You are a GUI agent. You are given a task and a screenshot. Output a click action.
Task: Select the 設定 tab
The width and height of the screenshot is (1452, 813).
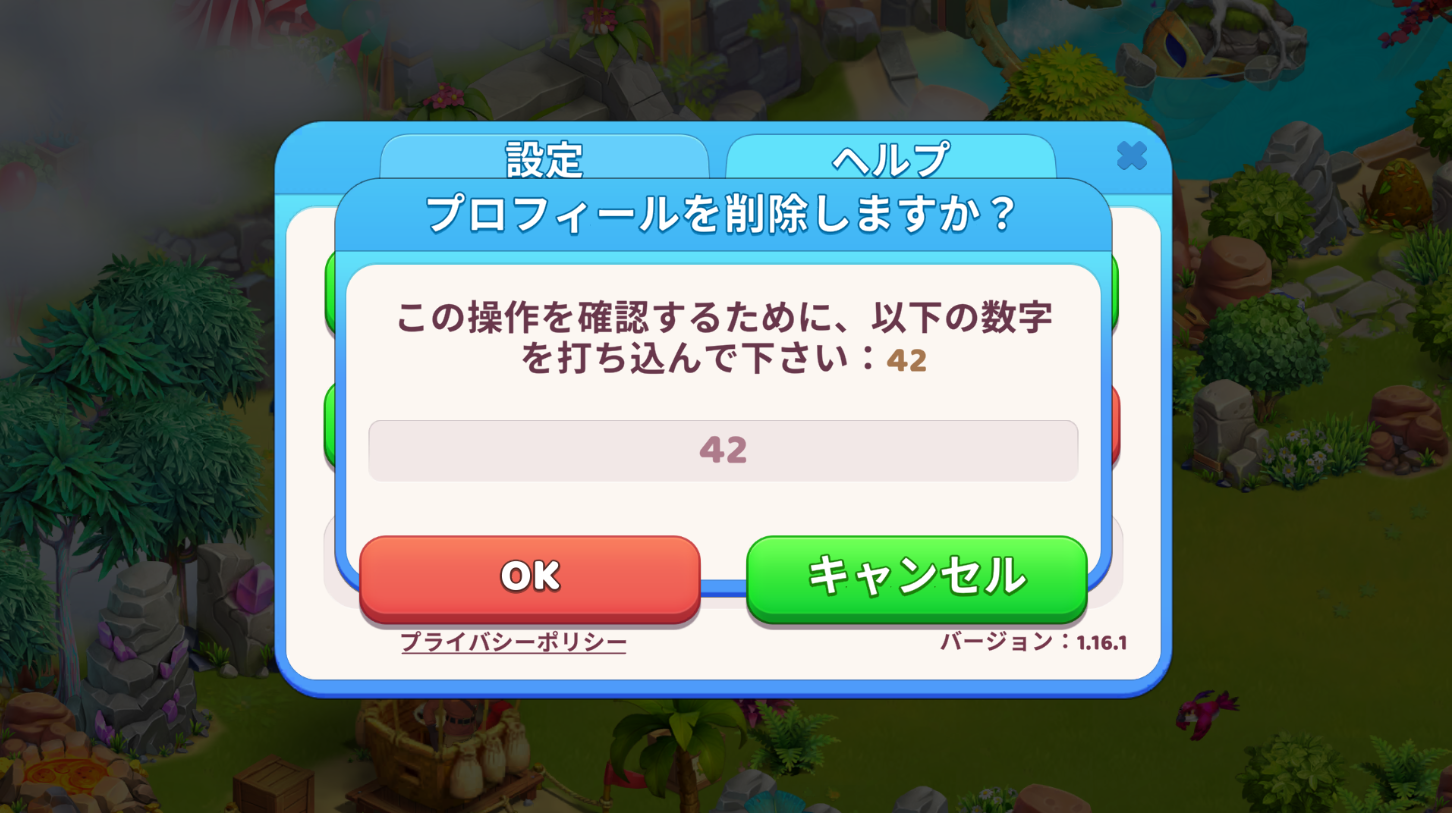(x=544, y=158)
